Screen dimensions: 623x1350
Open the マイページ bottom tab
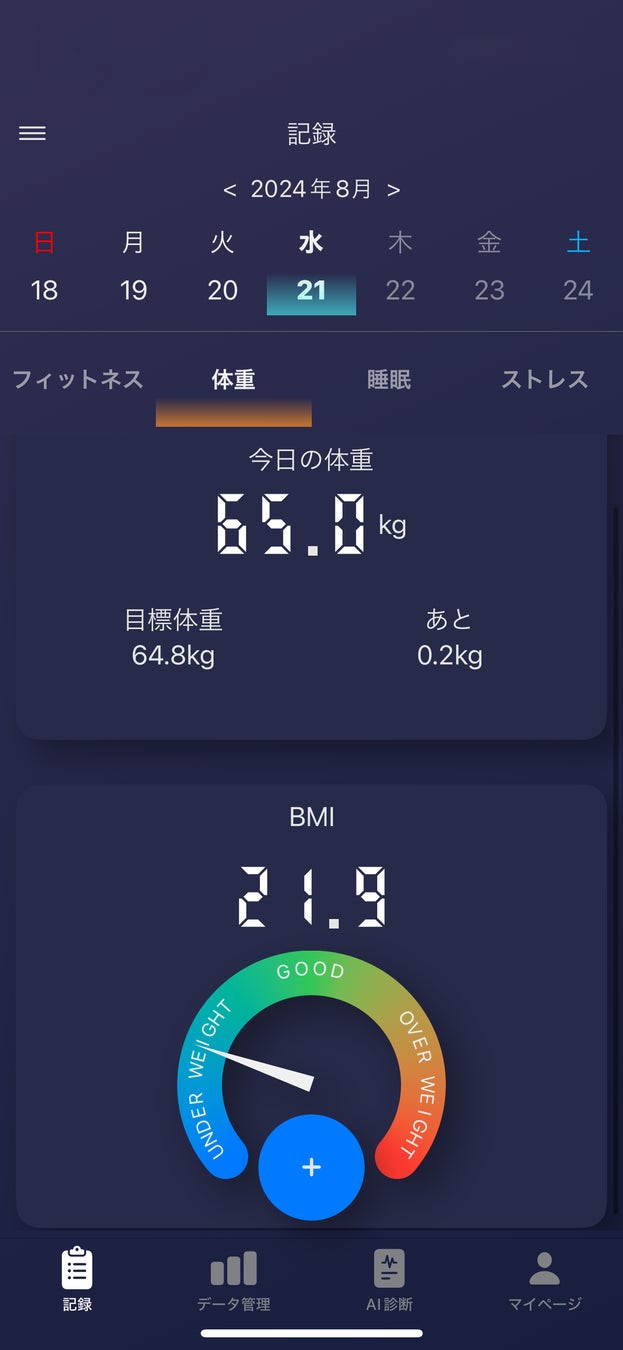pos(544,1280)
